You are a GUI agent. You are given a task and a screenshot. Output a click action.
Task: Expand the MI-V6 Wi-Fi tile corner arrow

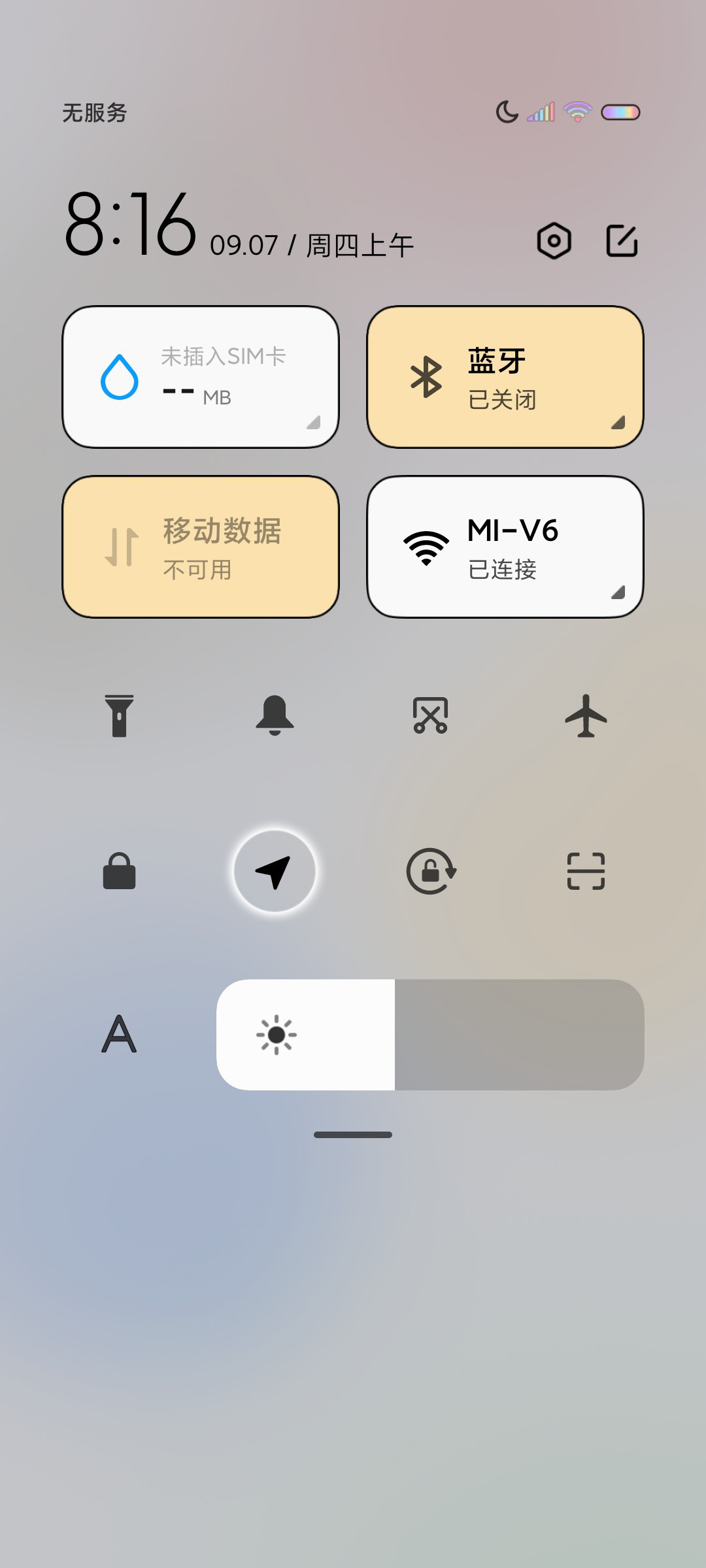coord(618,593)
